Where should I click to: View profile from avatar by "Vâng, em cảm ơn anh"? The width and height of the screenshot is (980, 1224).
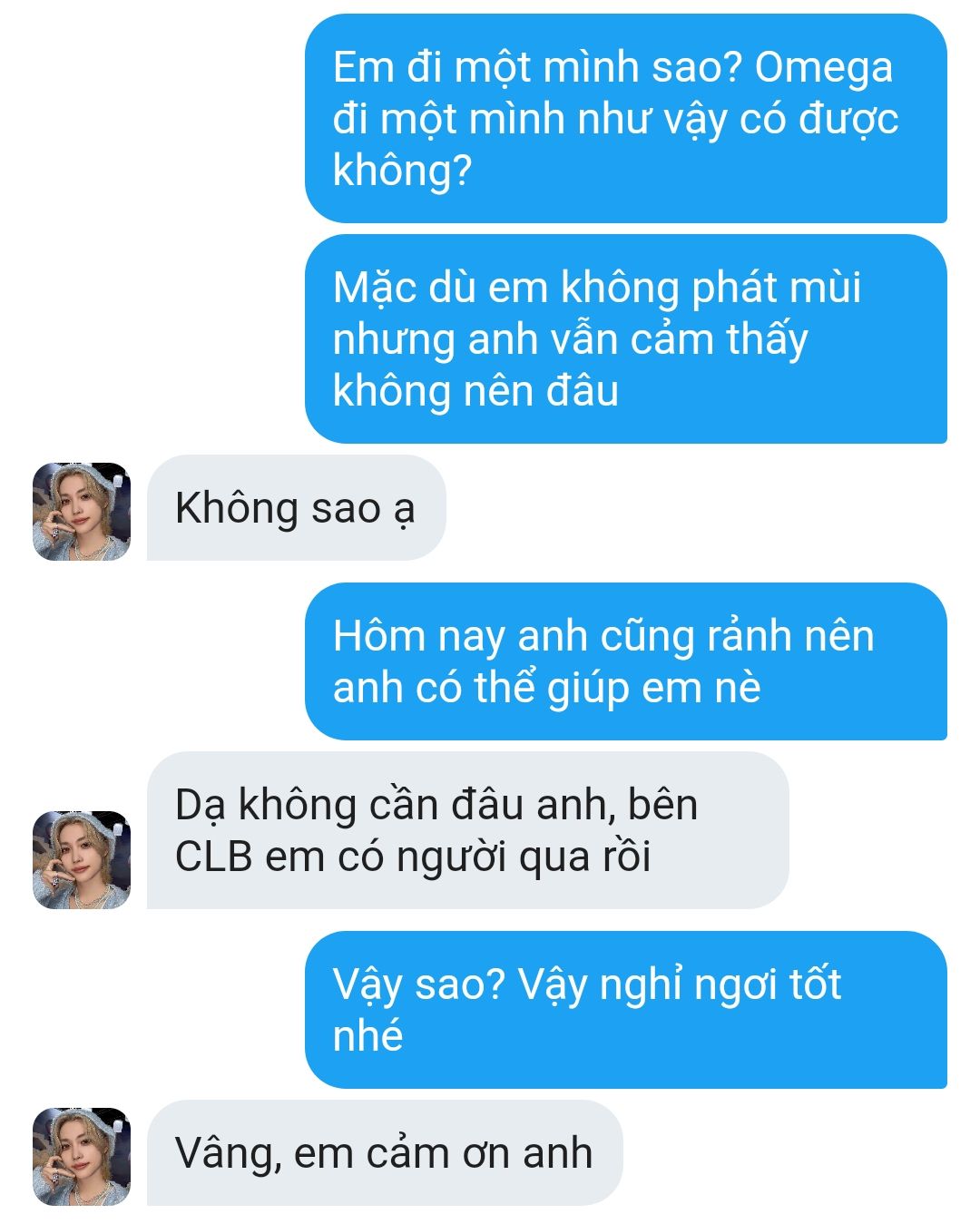[x=82, y=1156]
